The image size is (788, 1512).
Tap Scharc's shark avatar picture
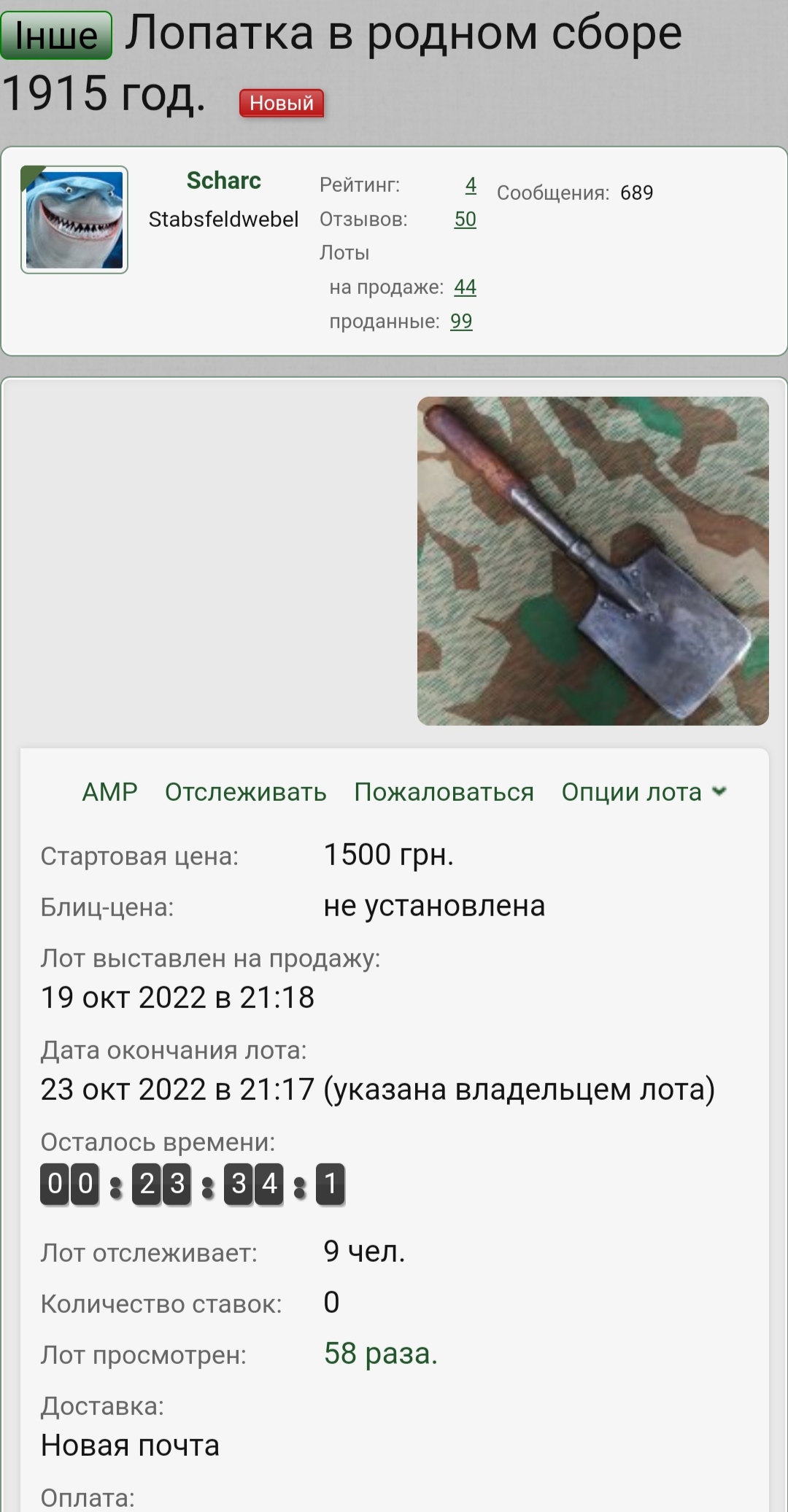[74, 220]
